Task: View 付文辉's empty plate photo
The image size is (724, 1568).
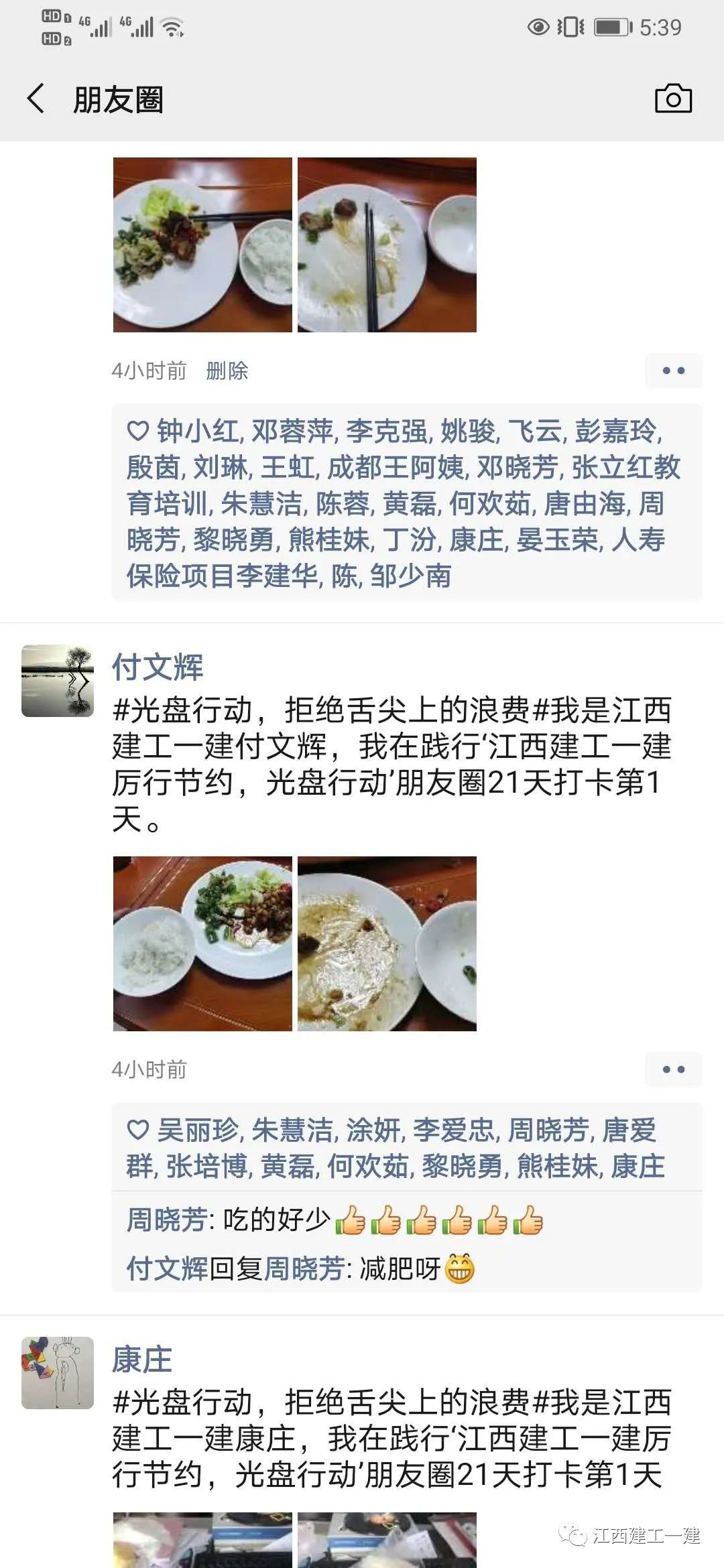Action: click(387, 943)
